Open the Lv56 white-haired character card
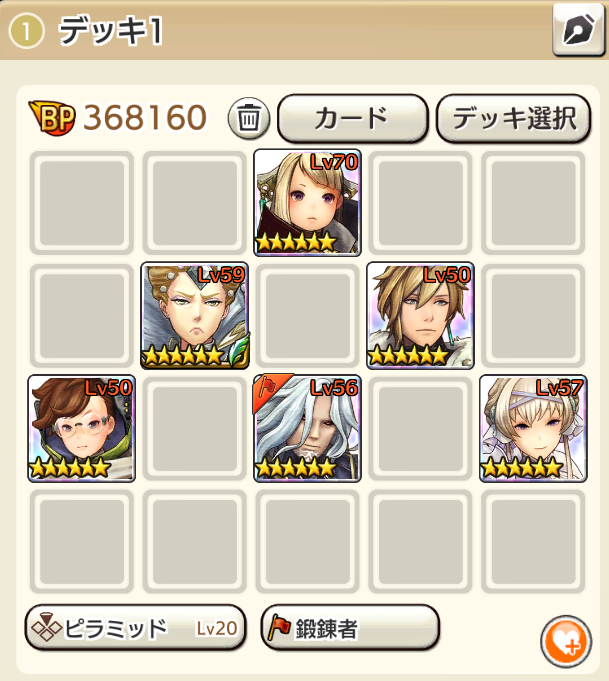 click(307, 428)
